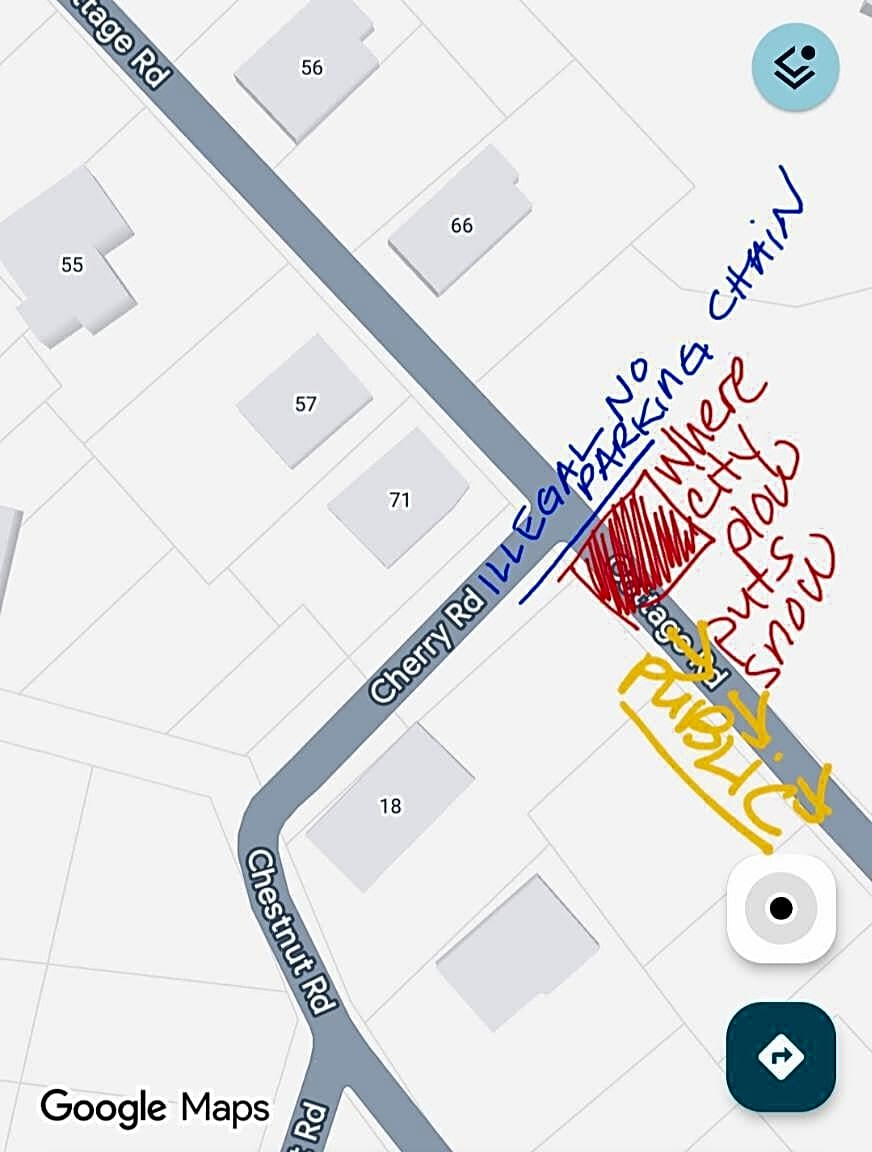Click the Google Maps attribution link
The height and width of the screenshot is (1152, 872).
[x=156, y=1108]
